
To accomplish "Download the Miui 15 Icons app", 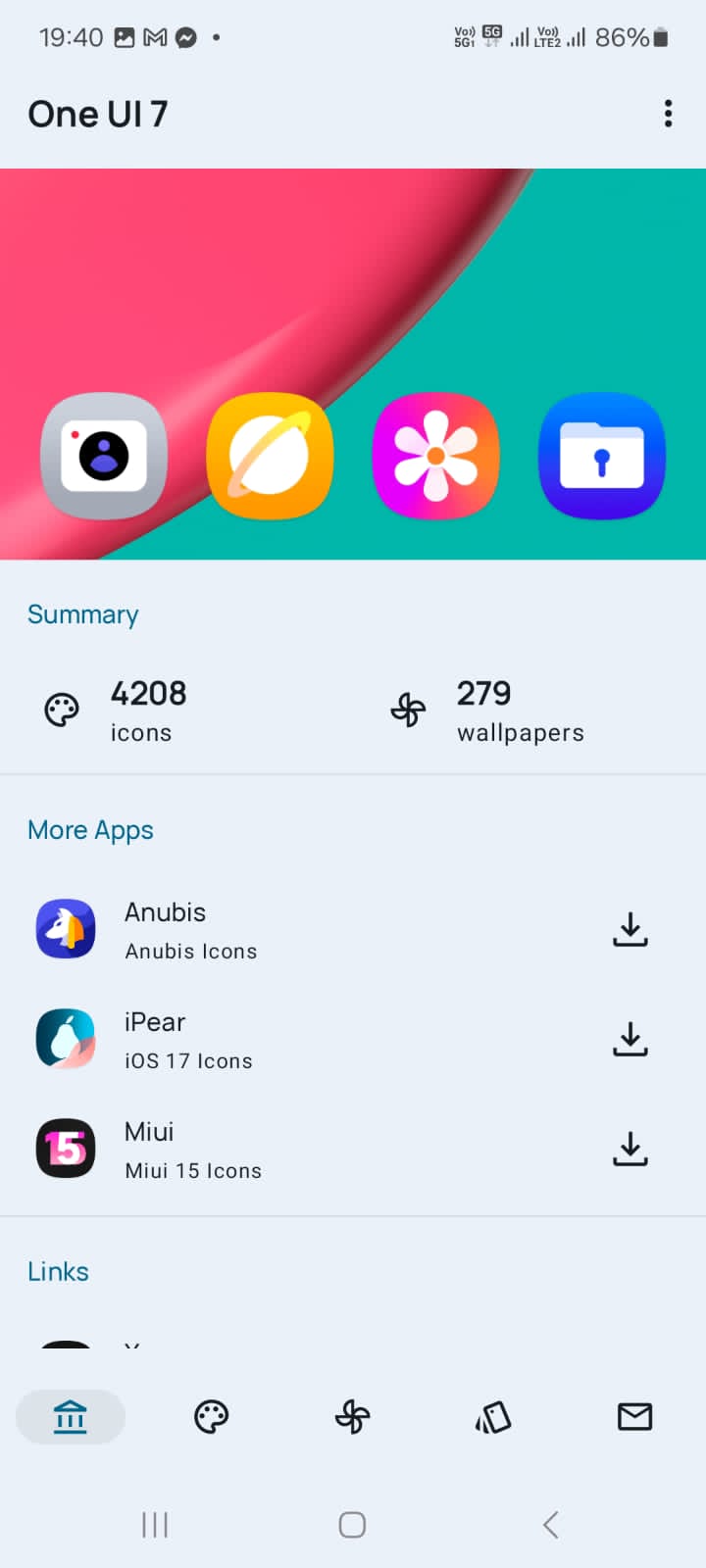I will [630, 1149].
